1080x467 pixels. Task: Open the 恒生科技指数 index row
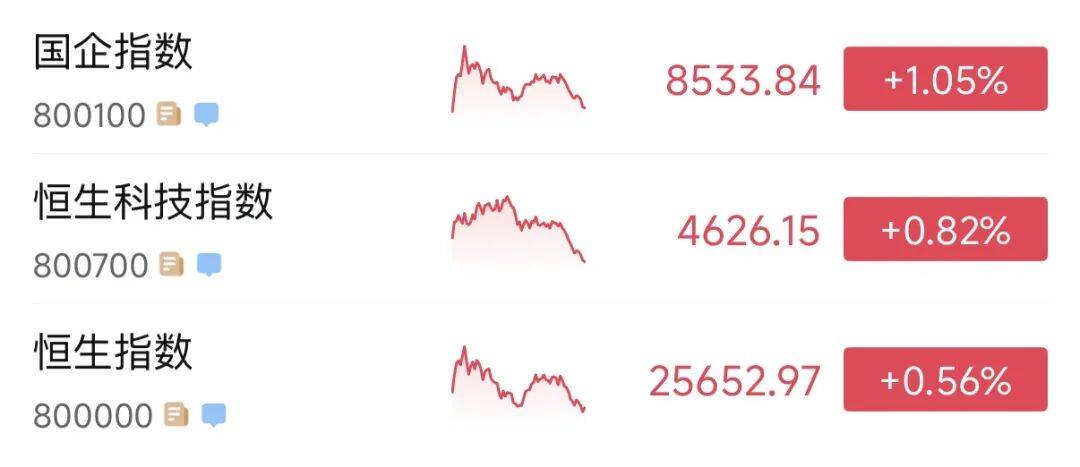tap(540, 229)
